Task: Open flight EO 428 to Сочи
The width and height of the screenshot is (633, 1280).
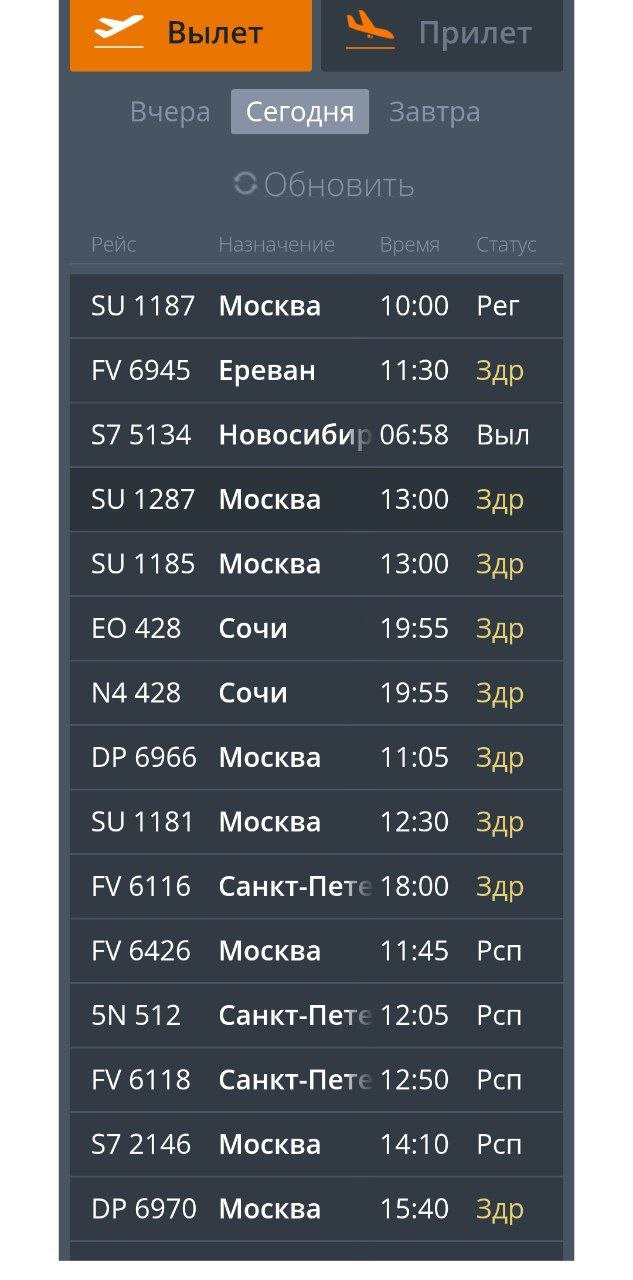Action: (316, 629)
